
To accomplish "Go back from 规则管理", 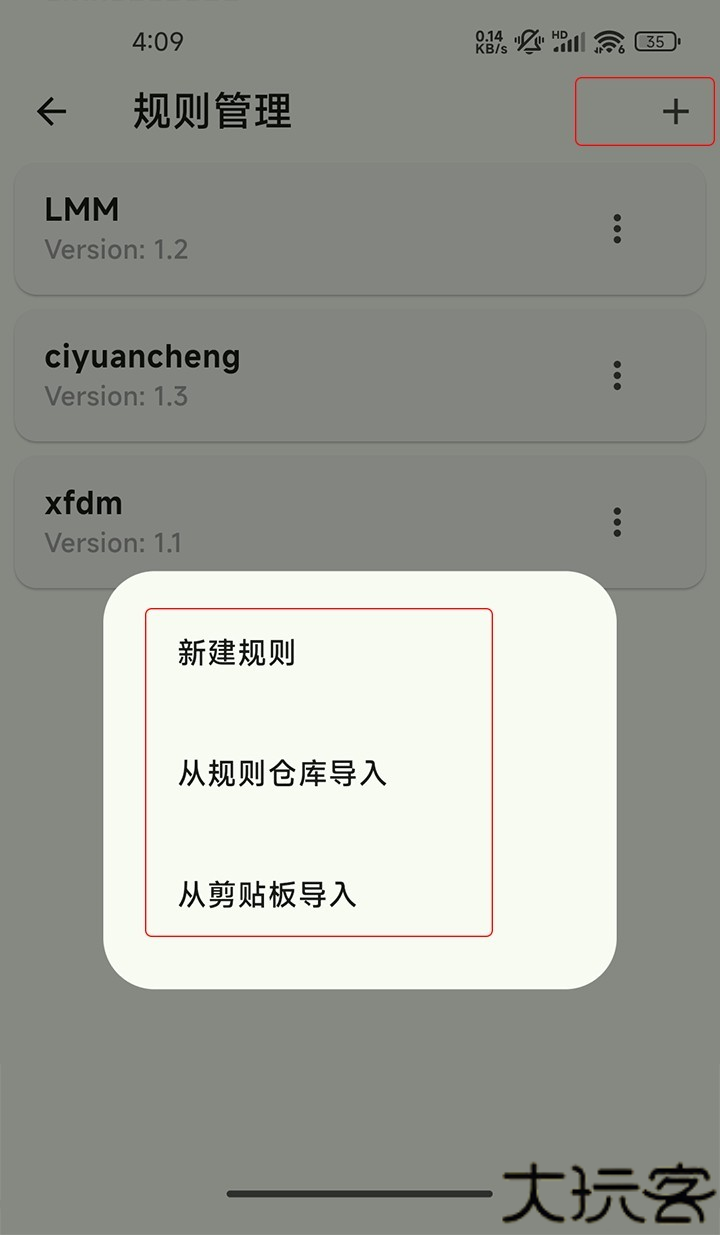I will click(x=52, y=111).
